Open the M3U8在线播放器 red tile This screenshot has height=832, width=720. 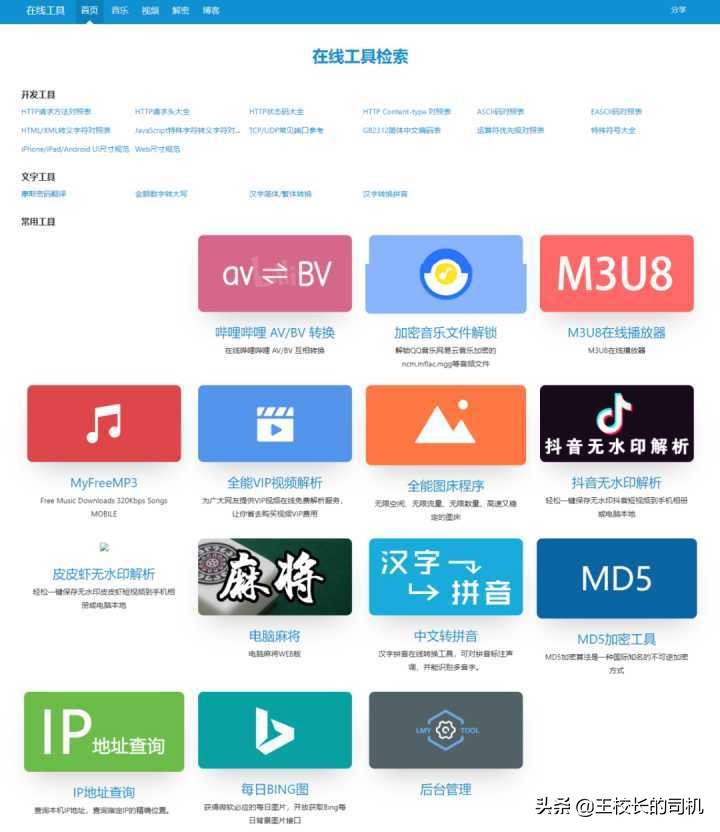(617, 272)
